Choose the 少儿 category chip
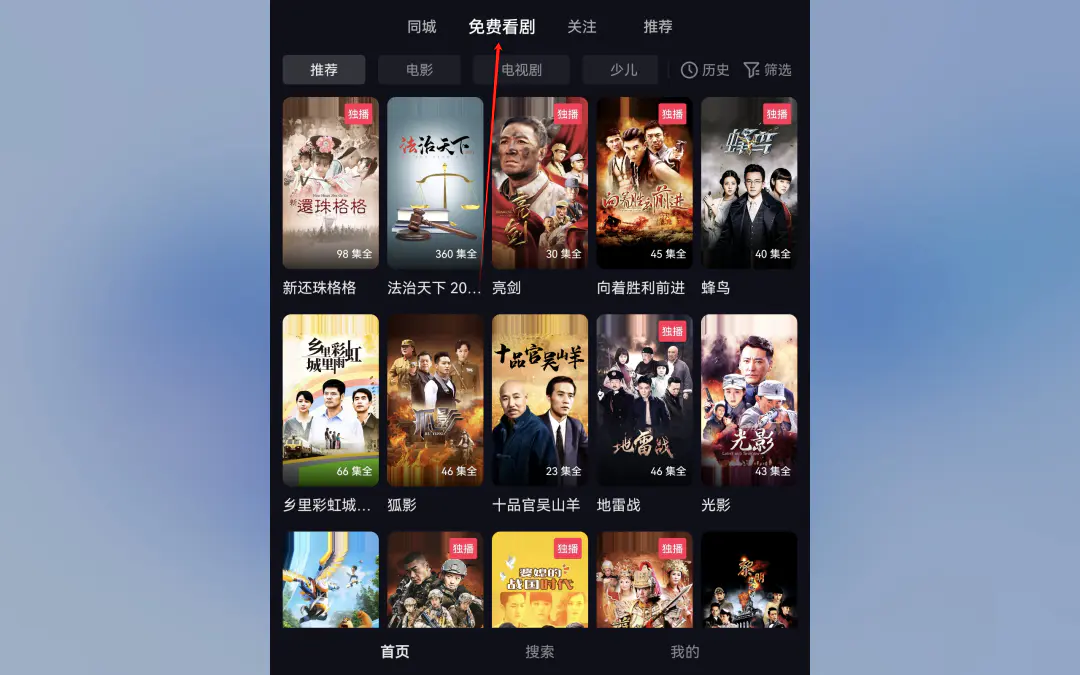Image resolution: width=1080 pixels, height=675 pixels. click(623, 70)
